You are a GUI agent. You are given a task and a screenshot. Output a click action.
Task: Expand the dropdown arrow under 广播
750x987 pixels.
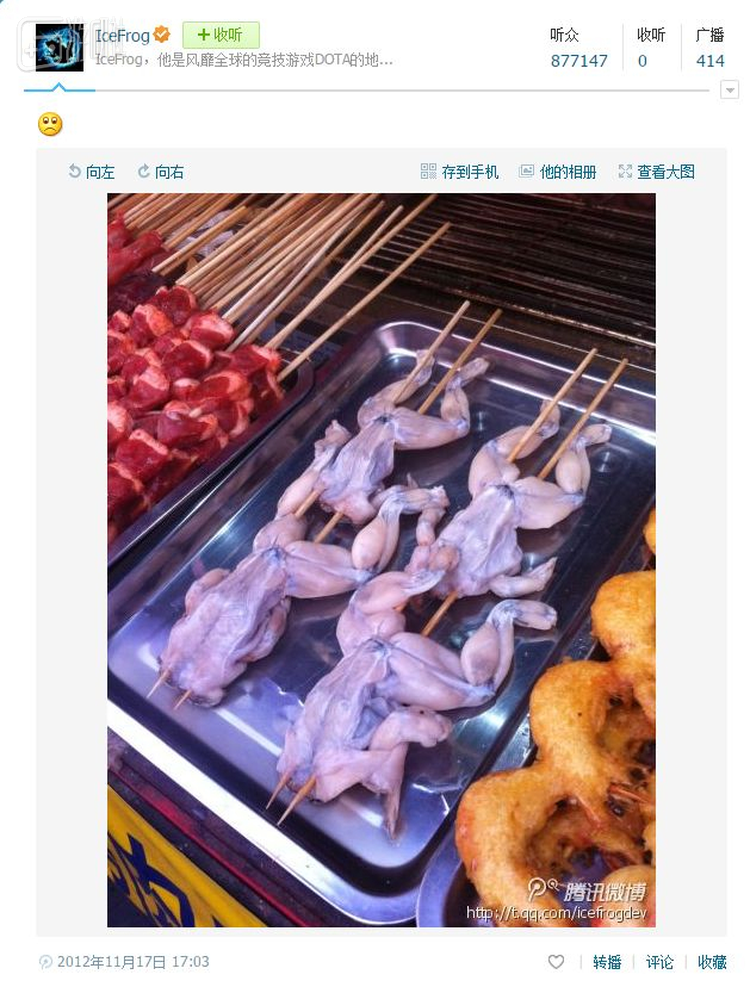[729, 90]
